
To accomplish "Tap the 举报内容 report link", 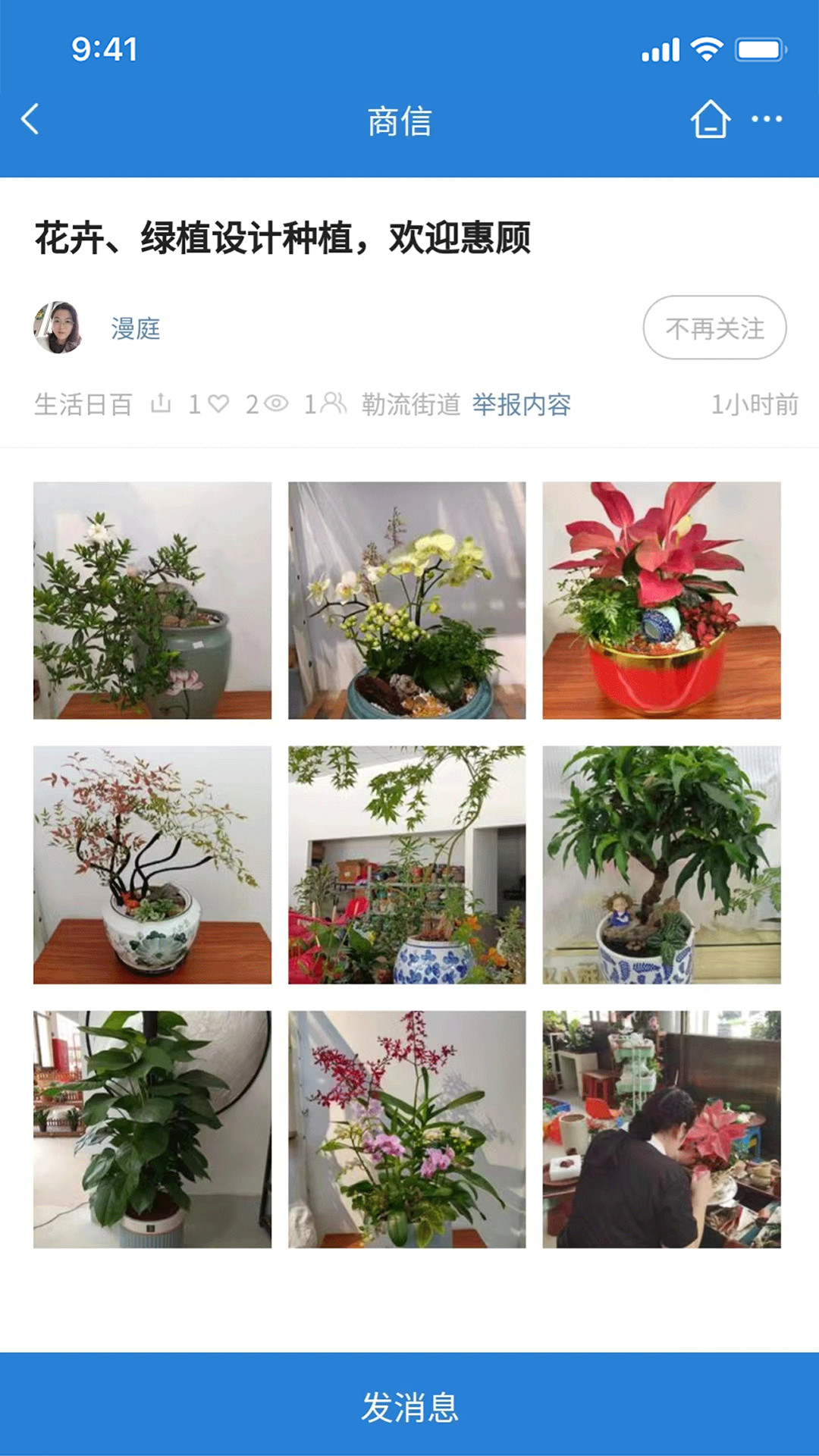I will click(x=521, y=404).
